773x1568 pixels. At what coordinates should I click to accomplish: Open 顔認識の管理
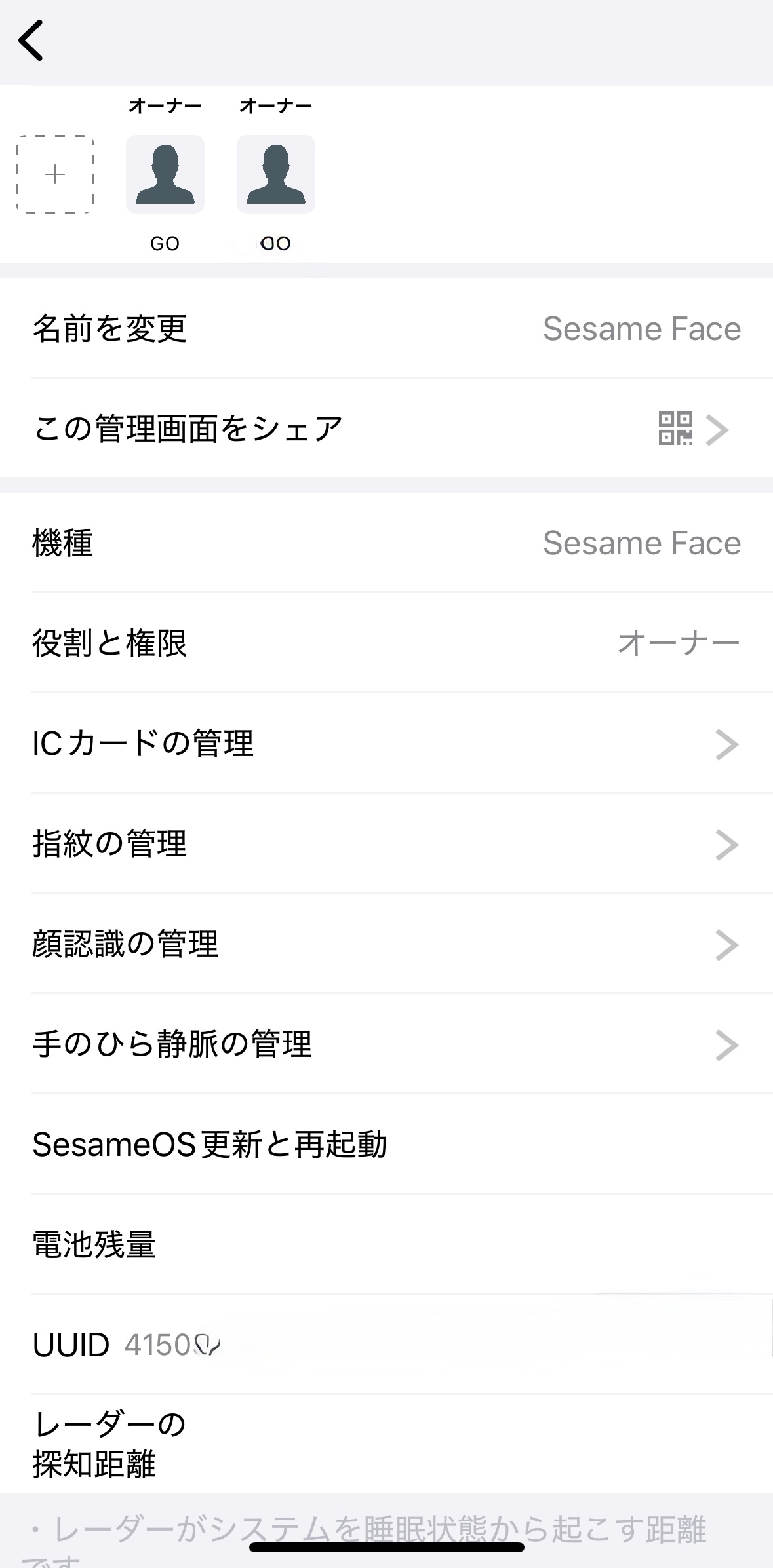click(x=387, y=944)
